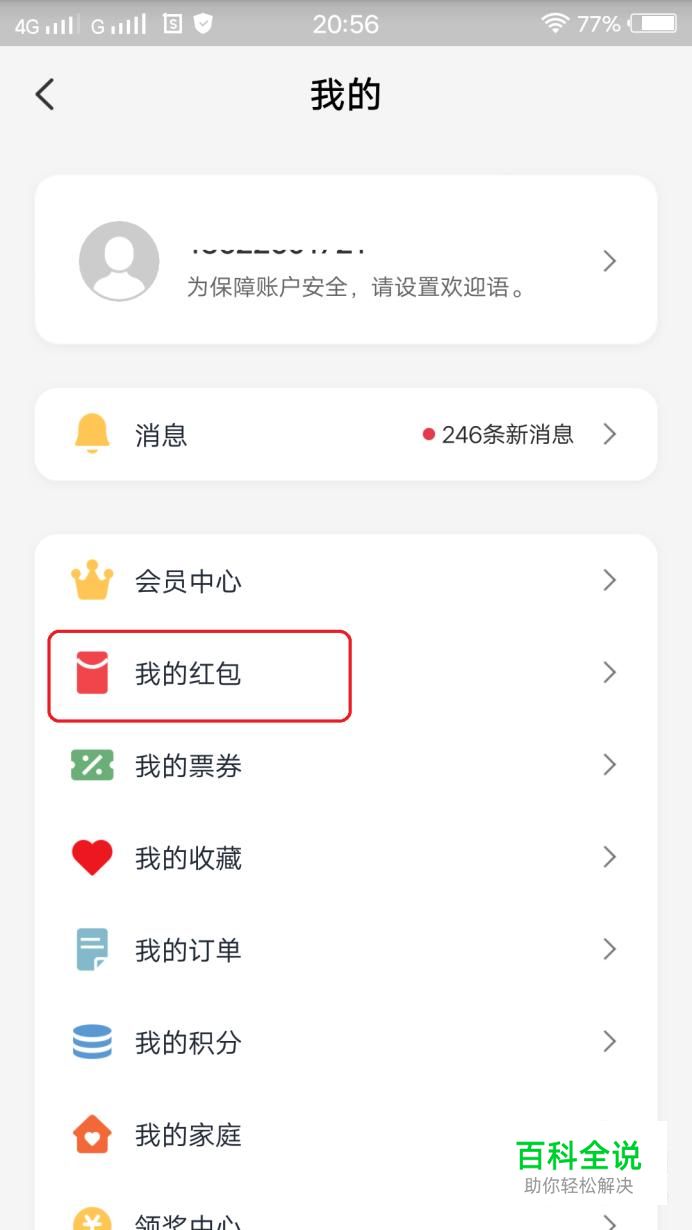
Task: Open 会员中心 member center
Action: [x=346, y=581]
